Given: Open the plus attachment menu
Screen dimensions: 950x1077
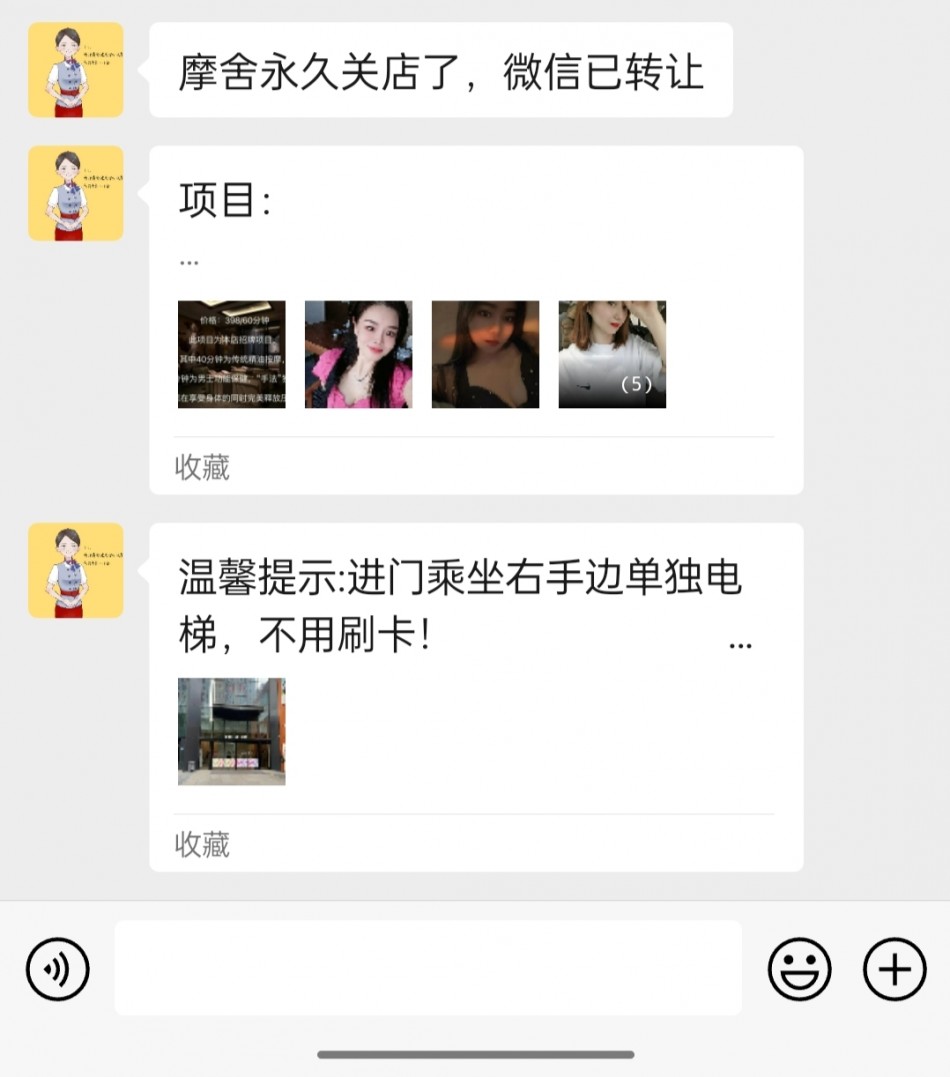Looking at the screenshot, I should (x=894, y=968).
